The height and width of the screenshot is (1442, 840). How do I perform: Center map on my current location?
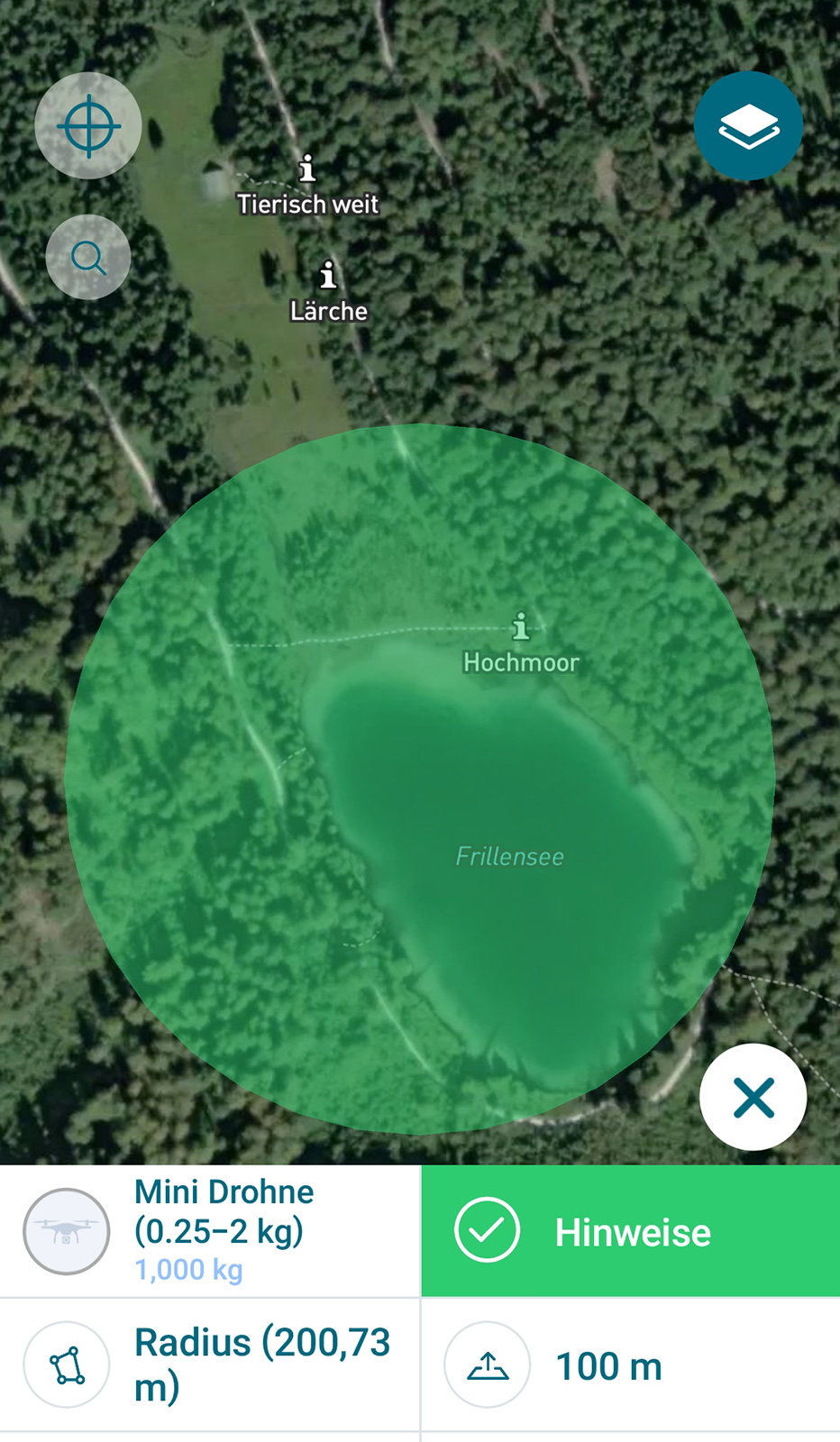88,126
